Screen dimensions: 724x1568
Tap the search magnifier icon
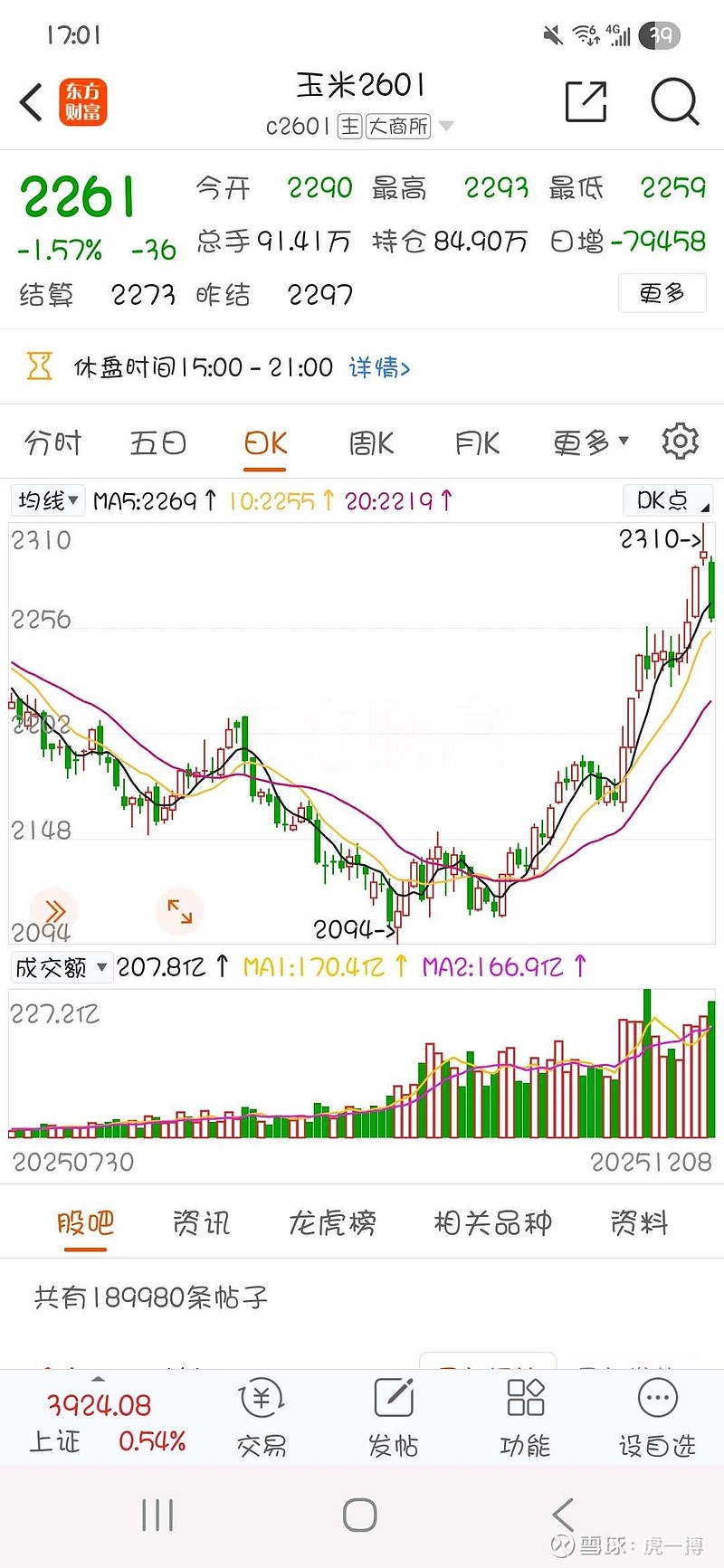[x=673, y=101]
